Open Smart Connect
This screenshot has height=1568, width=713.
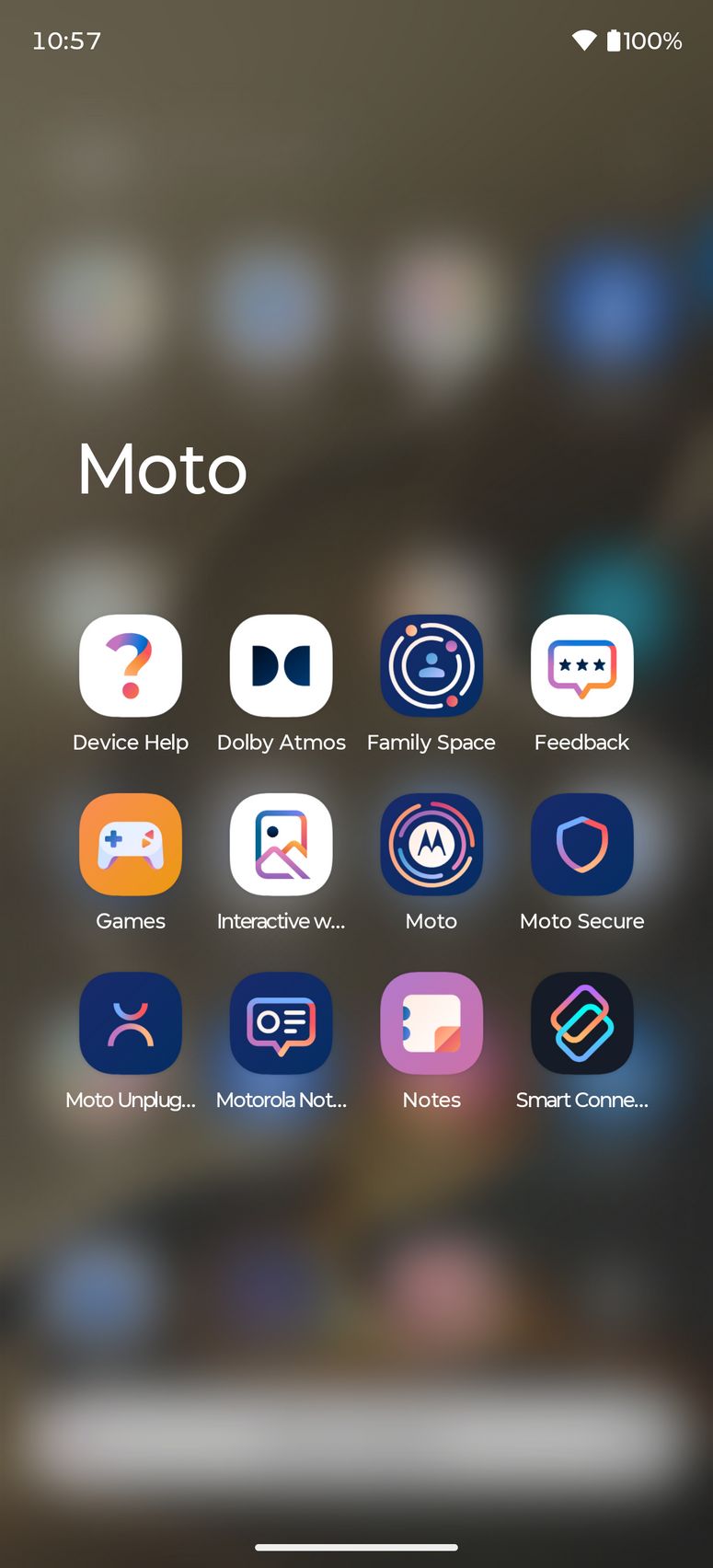tap(581, 1023)
